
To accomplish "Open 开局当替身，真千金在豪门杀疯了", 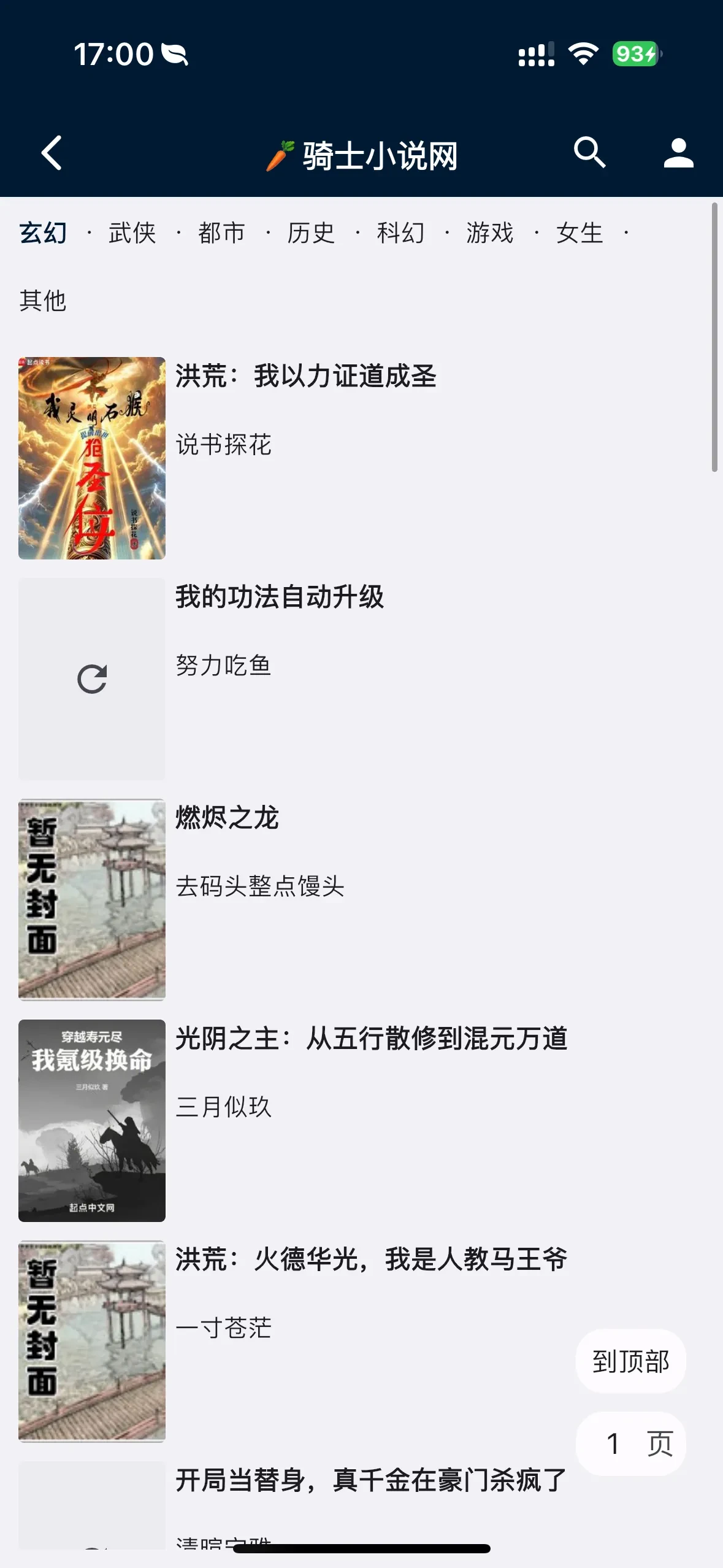I will [370, 1480].
